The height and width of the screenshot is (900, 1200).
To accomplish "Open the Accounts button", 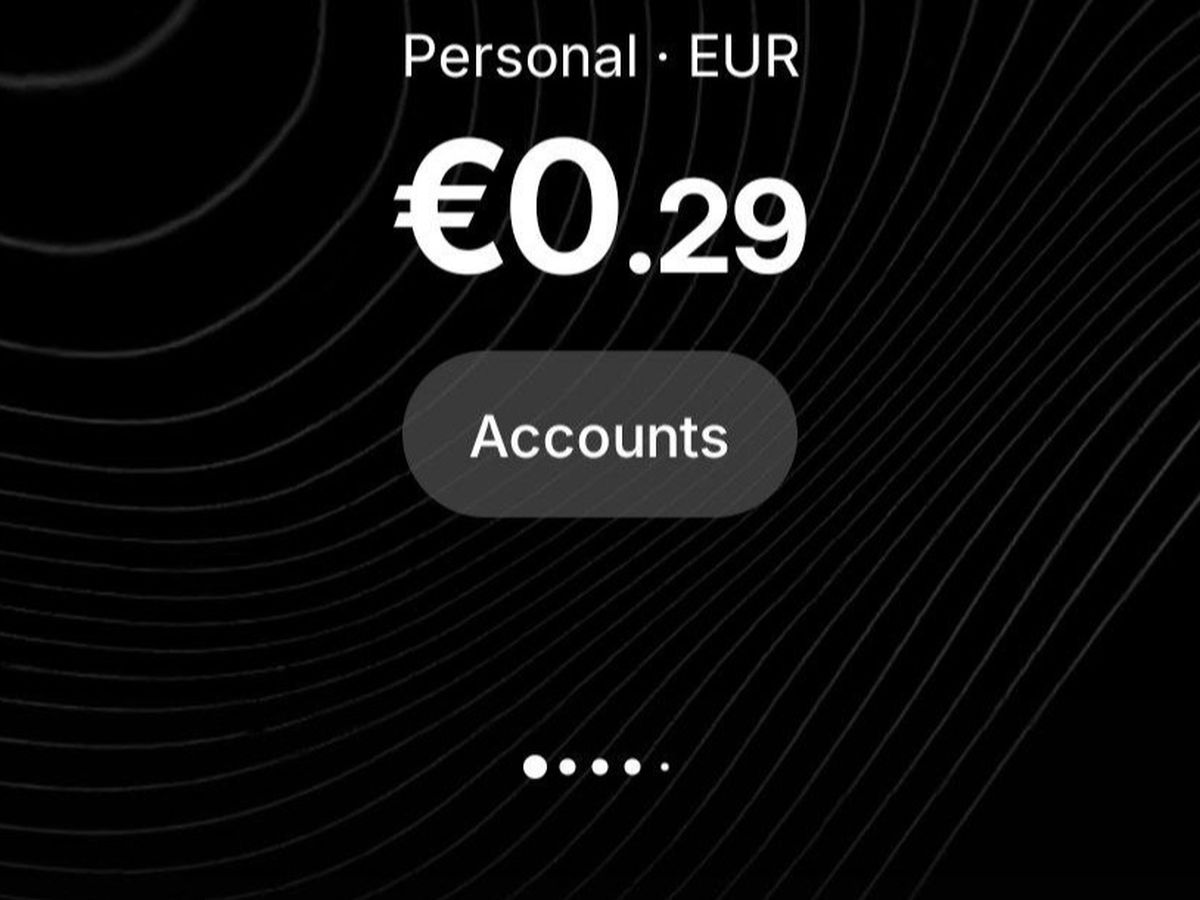I will (x=599, y=435).
